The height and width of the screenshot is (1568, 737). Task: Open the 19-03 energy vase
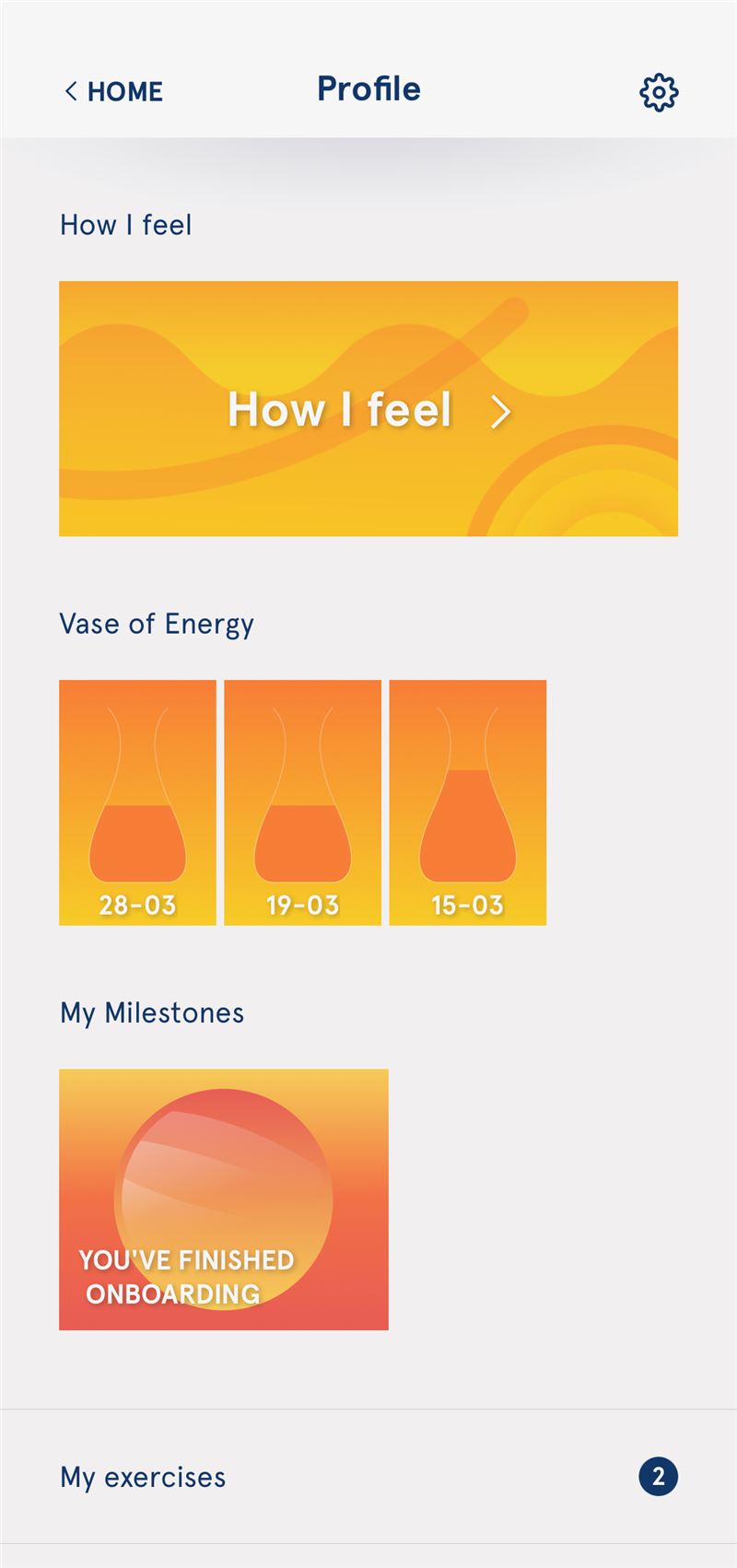click(302, 802)
